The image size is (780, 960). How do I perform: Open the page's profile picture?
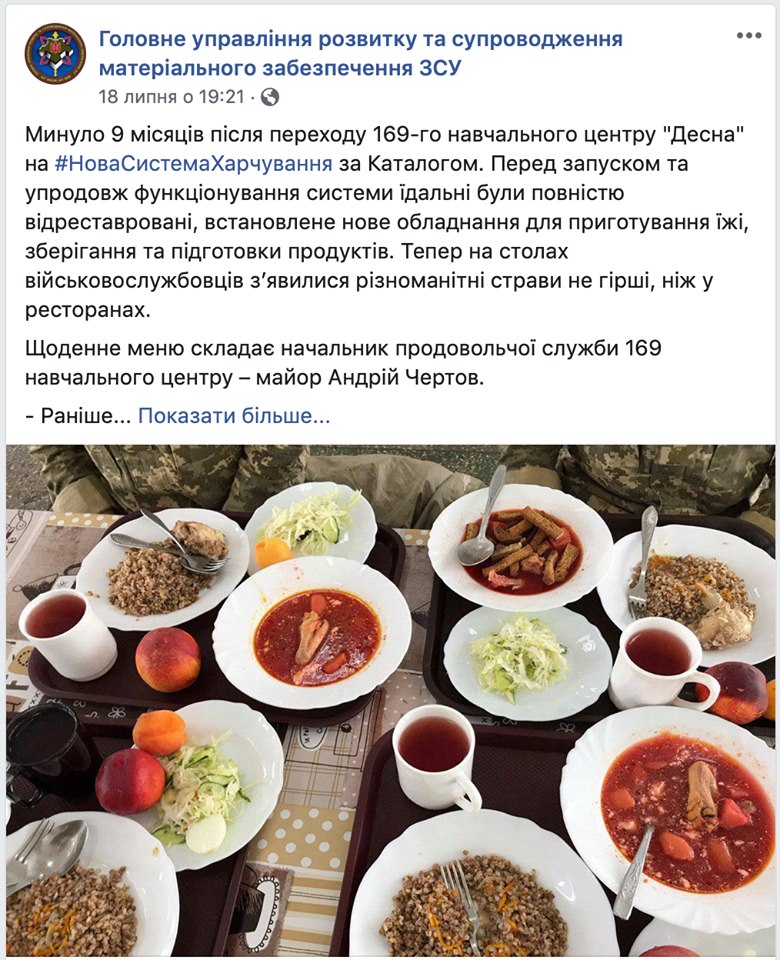[x=55, y=52]
